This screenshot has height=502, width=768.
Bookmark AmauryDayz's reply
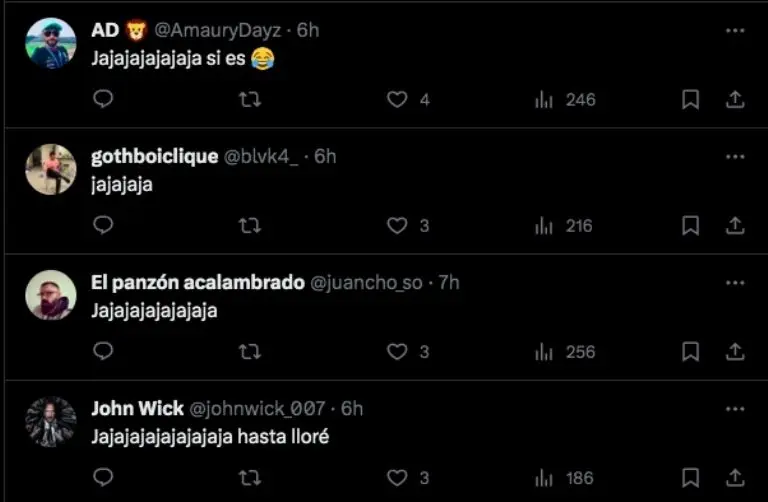pos(690,99)
